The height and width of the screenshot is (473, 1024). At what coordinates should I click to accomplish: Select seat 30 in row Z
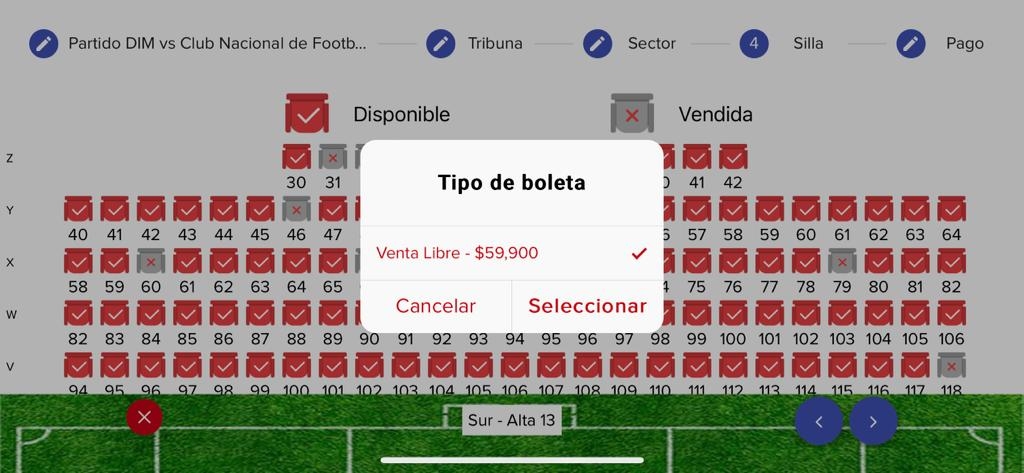pyautogui.click(x=296, y=157)
